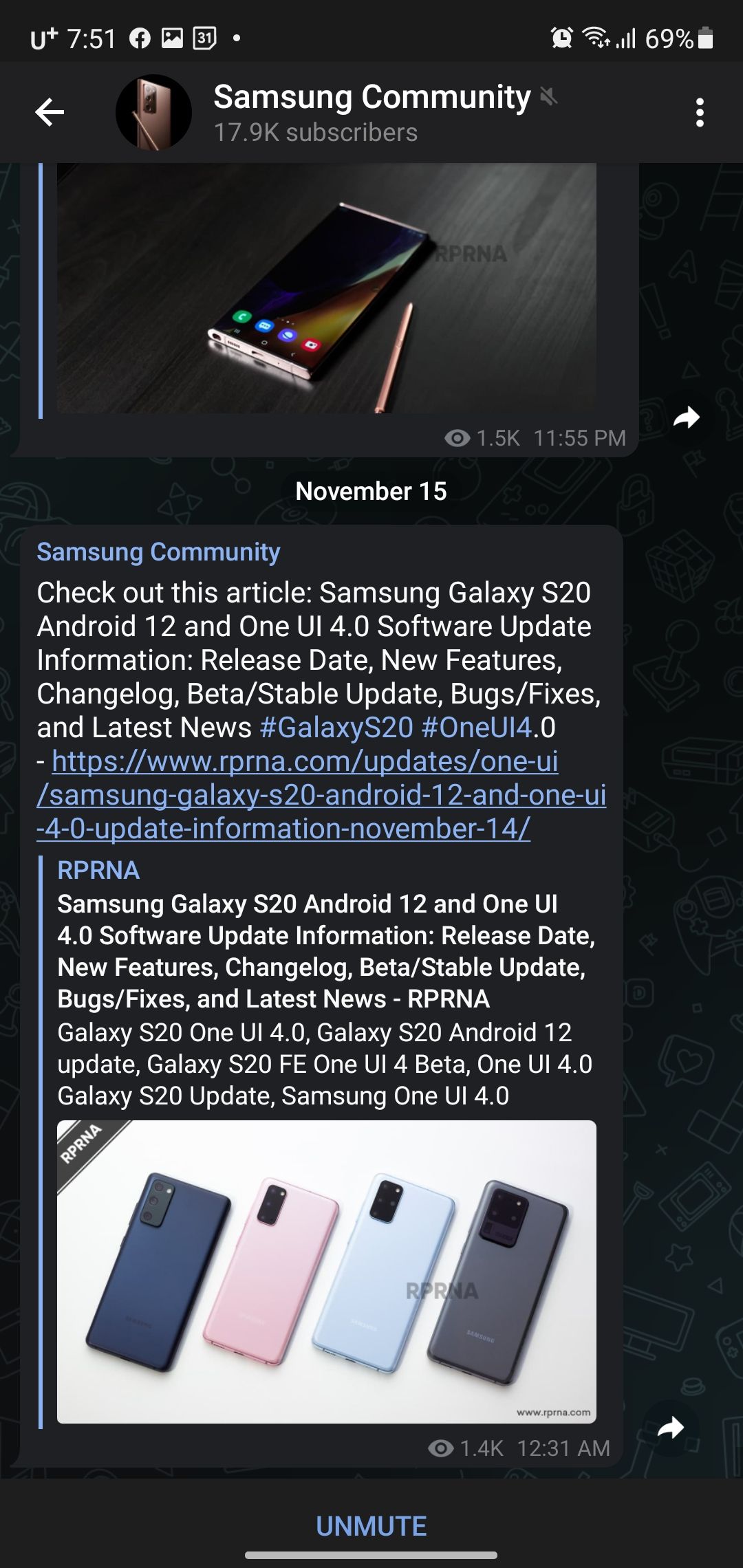
Task: Tap the Samsung Community sender name
Action: pos(158,552)
